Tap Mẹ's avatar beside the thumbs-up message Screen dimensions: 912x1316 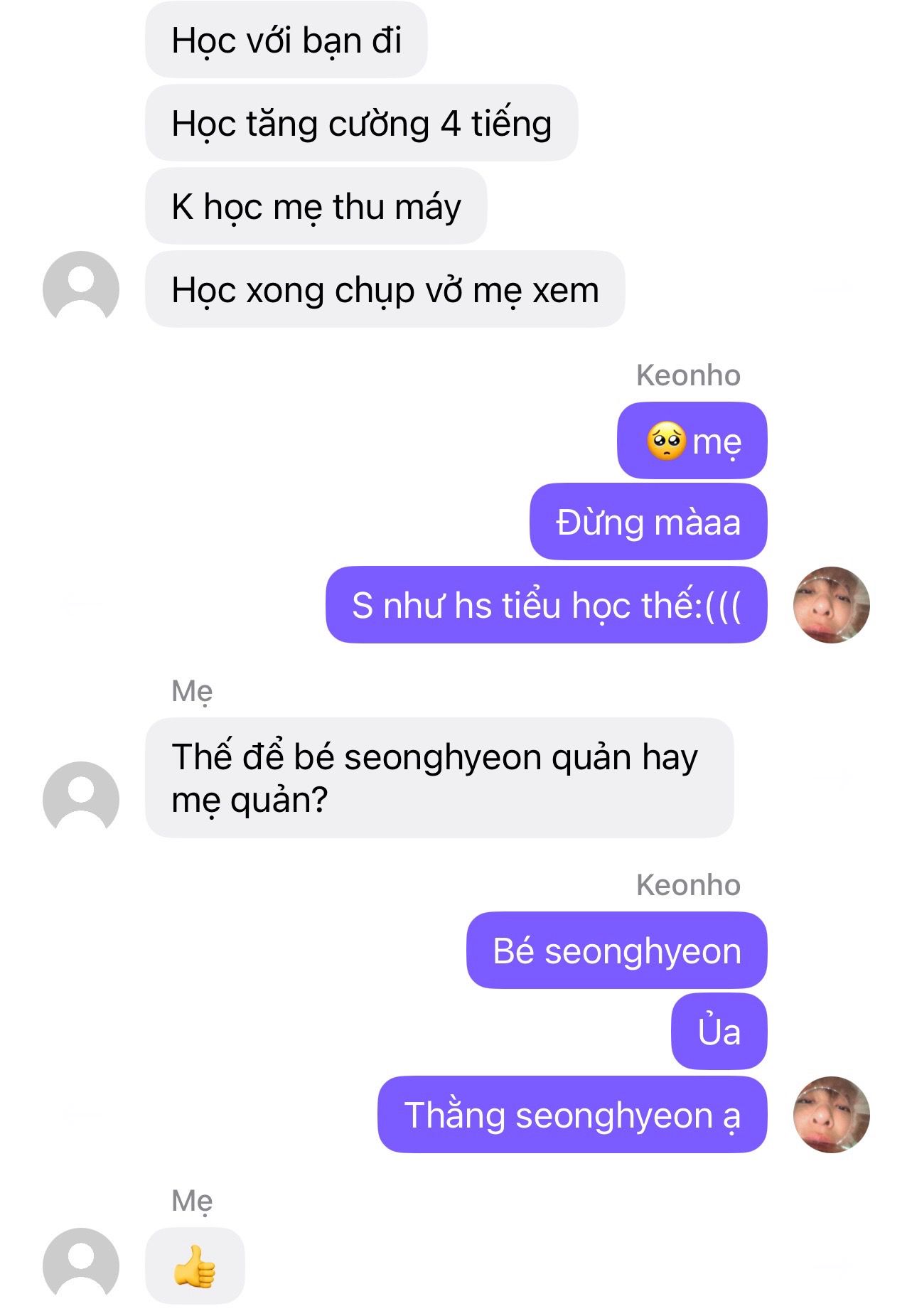coord(81,1265)
